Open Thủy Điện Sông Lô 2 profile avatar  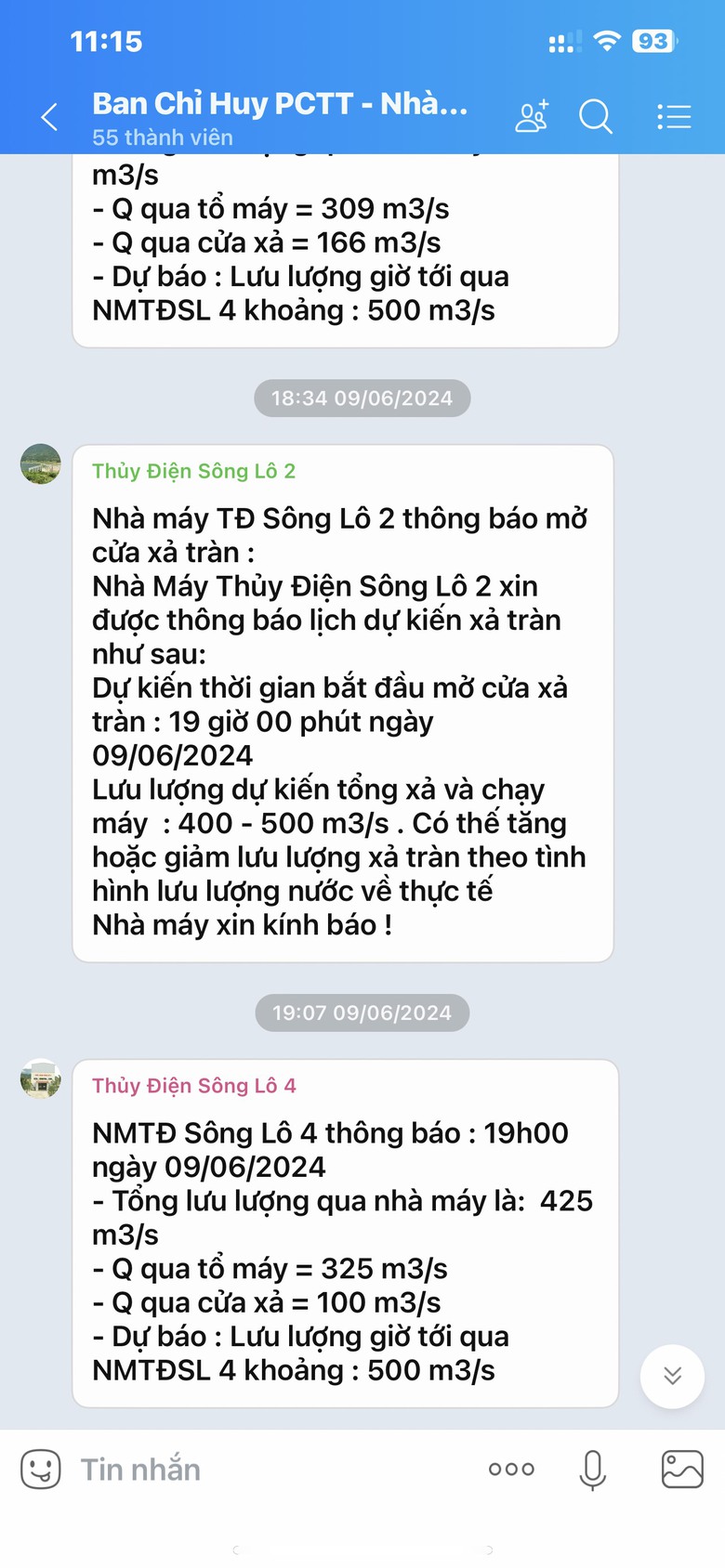coord(40,464)
